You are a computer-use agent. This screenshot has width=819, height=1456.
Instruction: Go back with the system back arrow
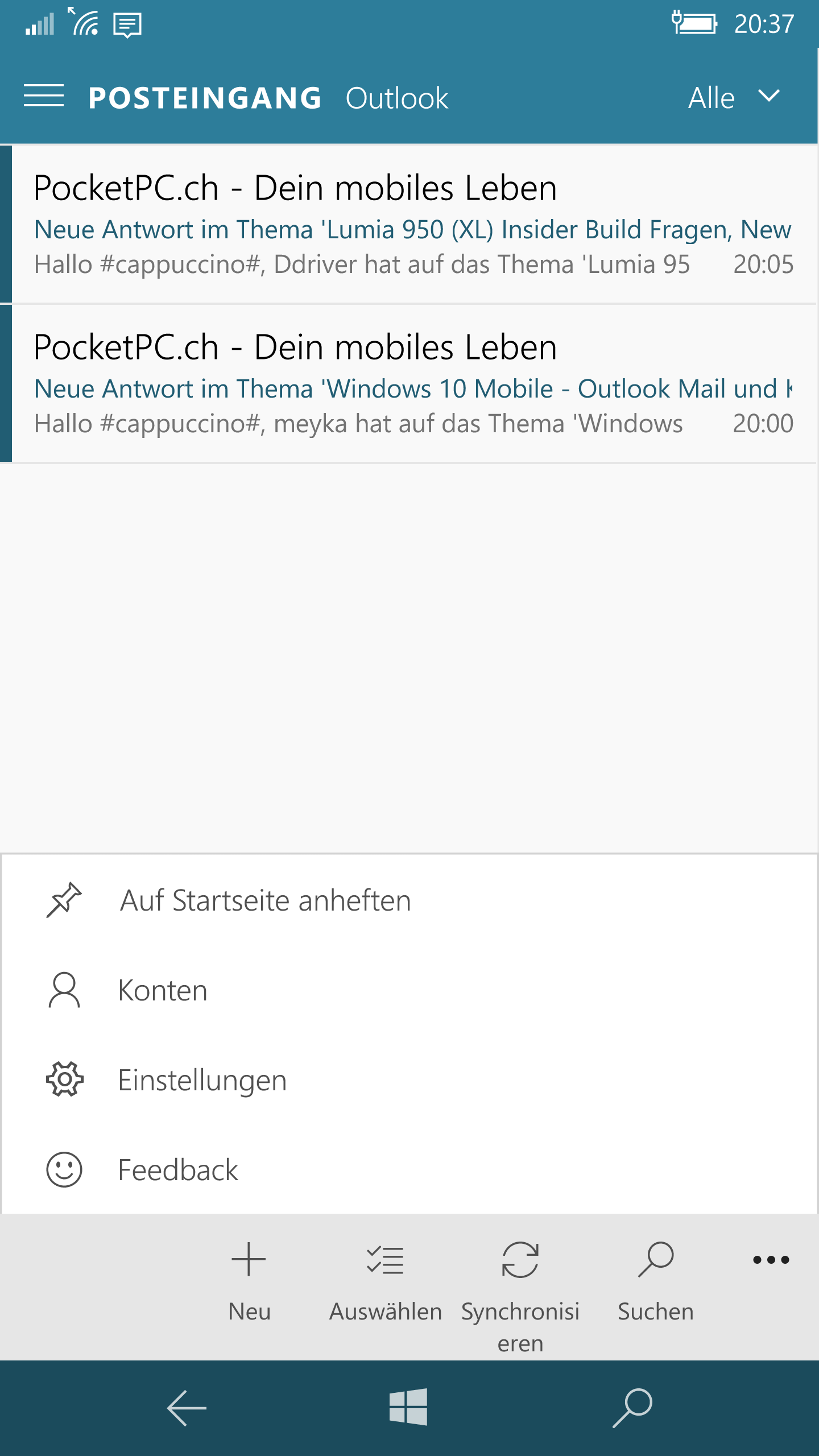pyautogui.click(x=186, y=1408)
